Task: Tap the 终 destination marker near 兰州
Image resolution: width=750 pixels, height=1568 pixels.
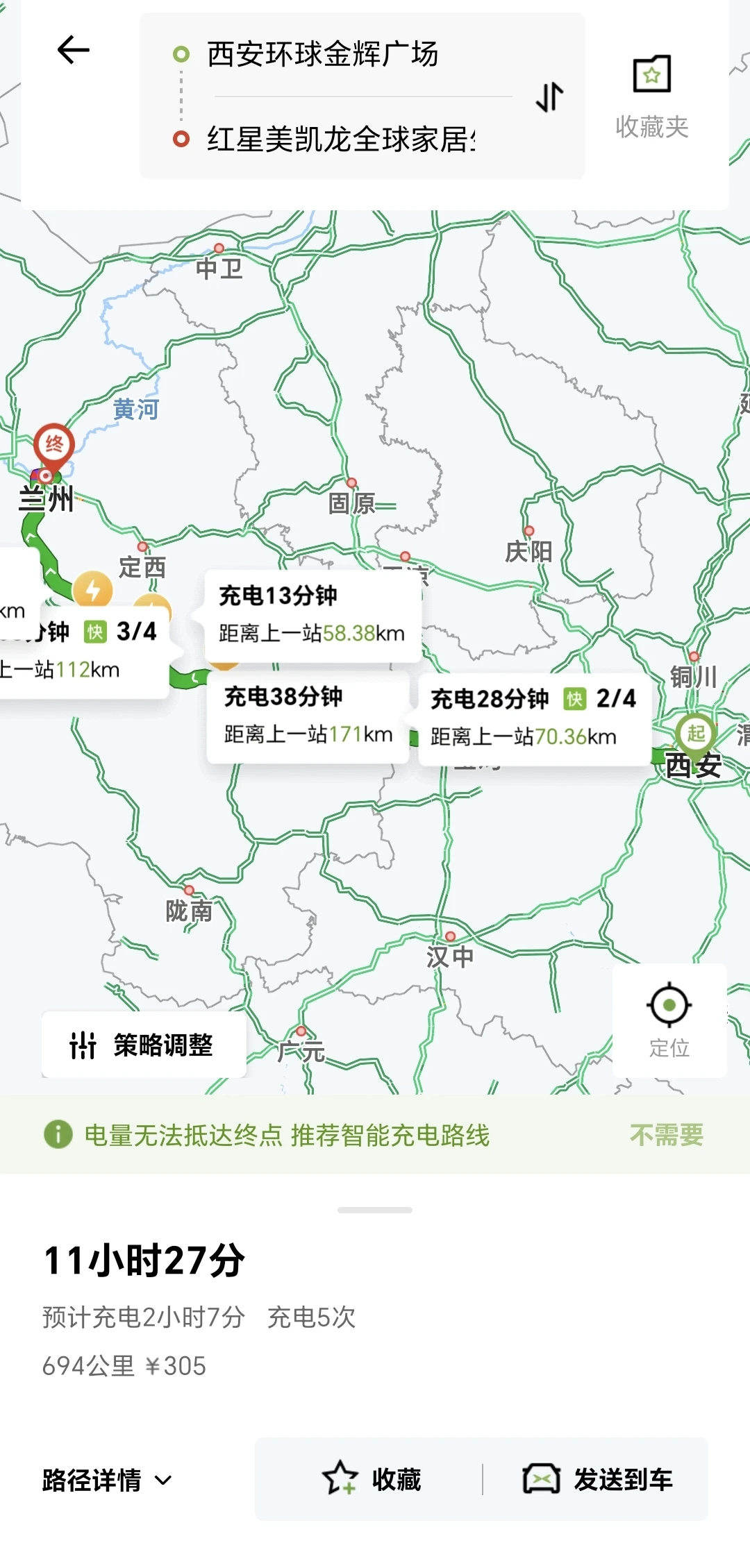Action: (54, 446)
